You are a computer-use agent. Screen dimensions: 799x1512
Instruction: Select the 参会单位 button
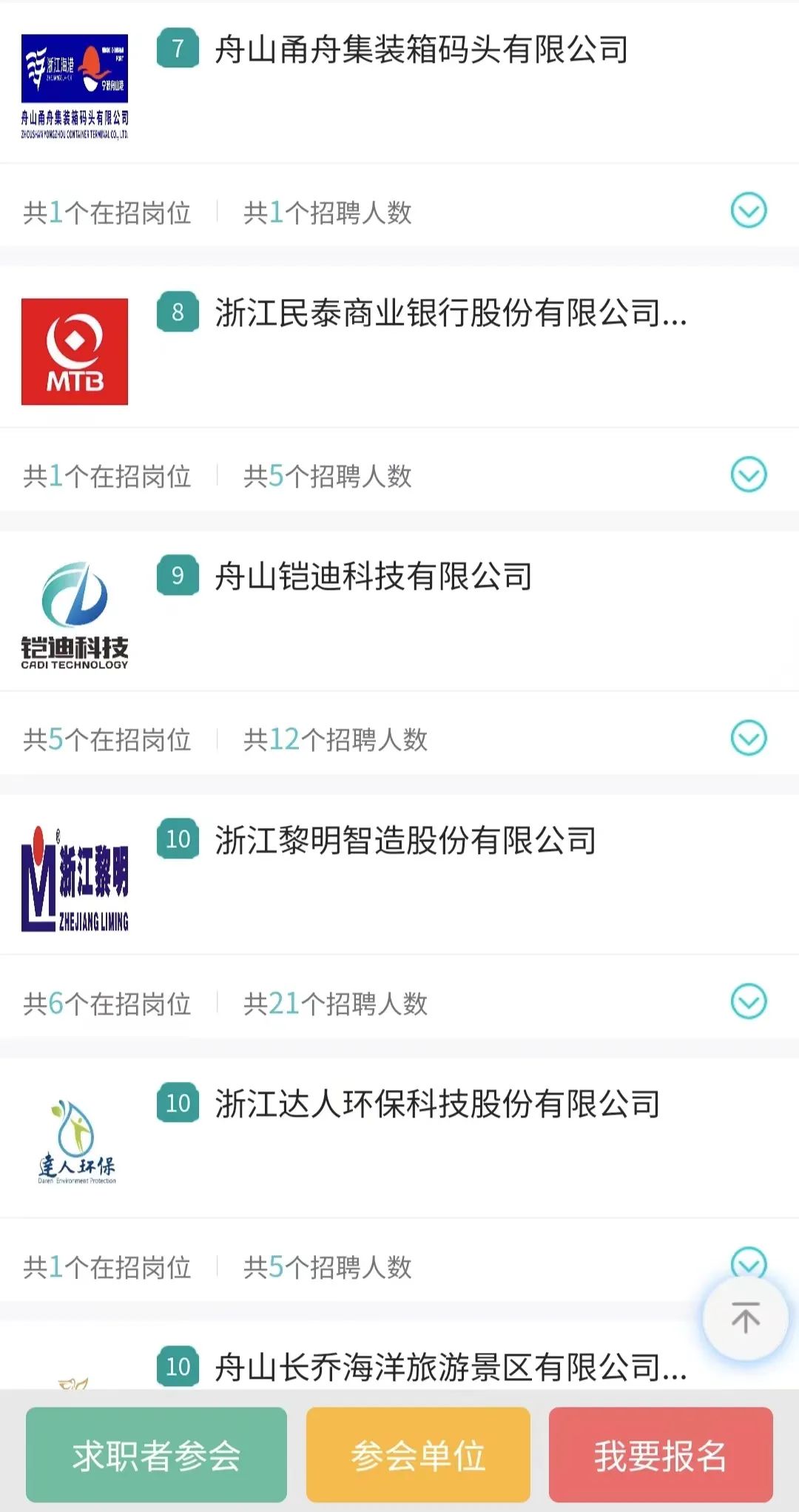coord(418,1455)
